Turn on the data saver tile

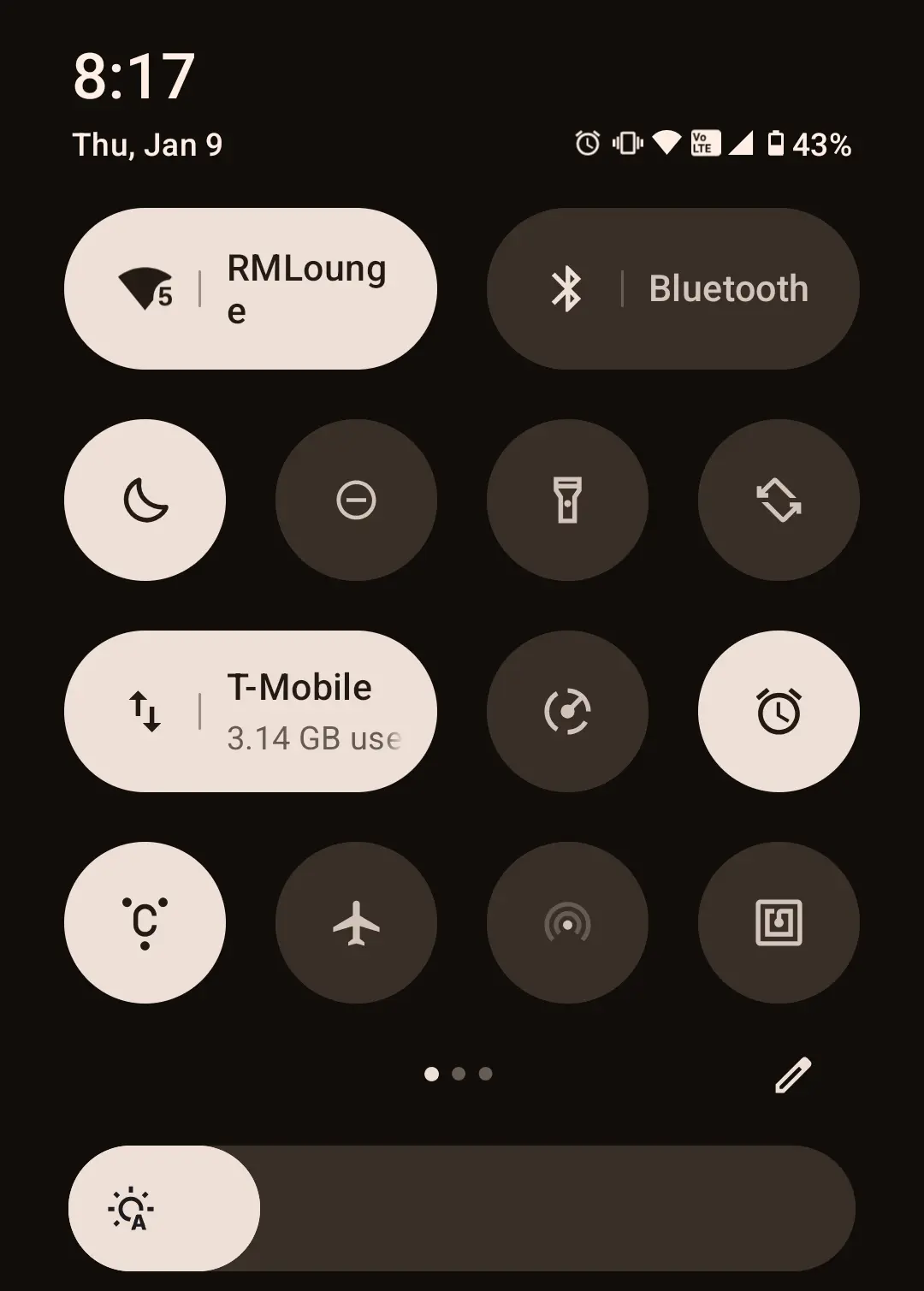pos(567,712)
